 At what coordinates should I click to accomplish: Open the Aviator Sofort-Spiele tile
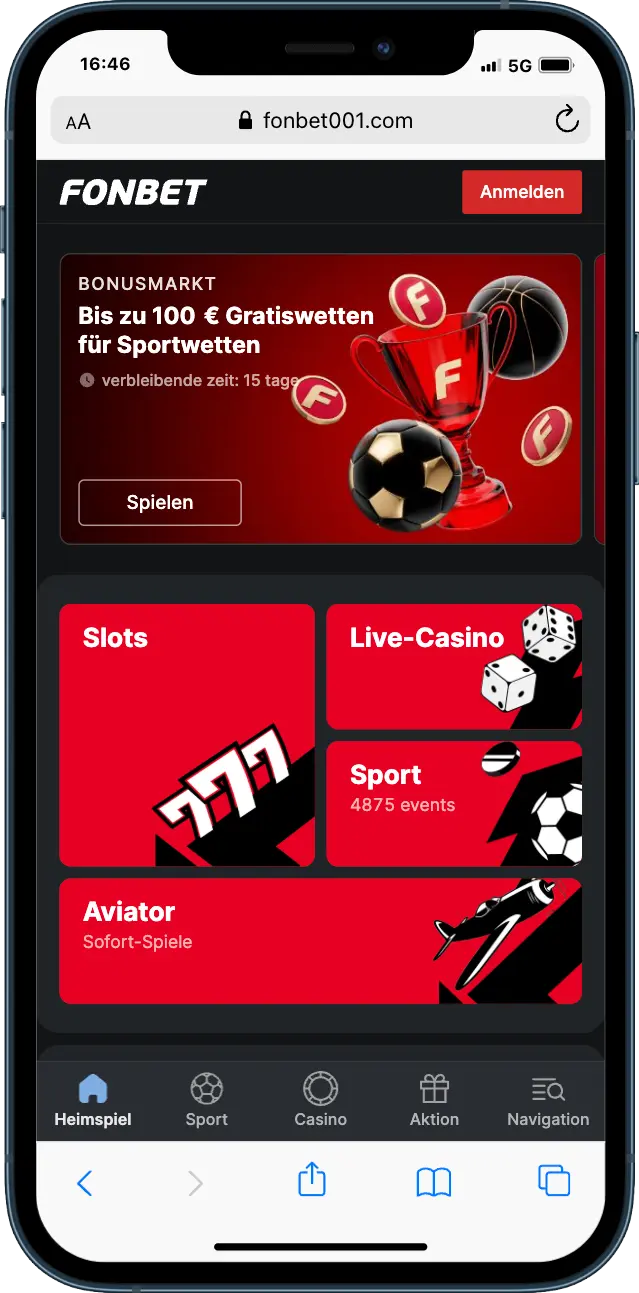coord(320,940)
